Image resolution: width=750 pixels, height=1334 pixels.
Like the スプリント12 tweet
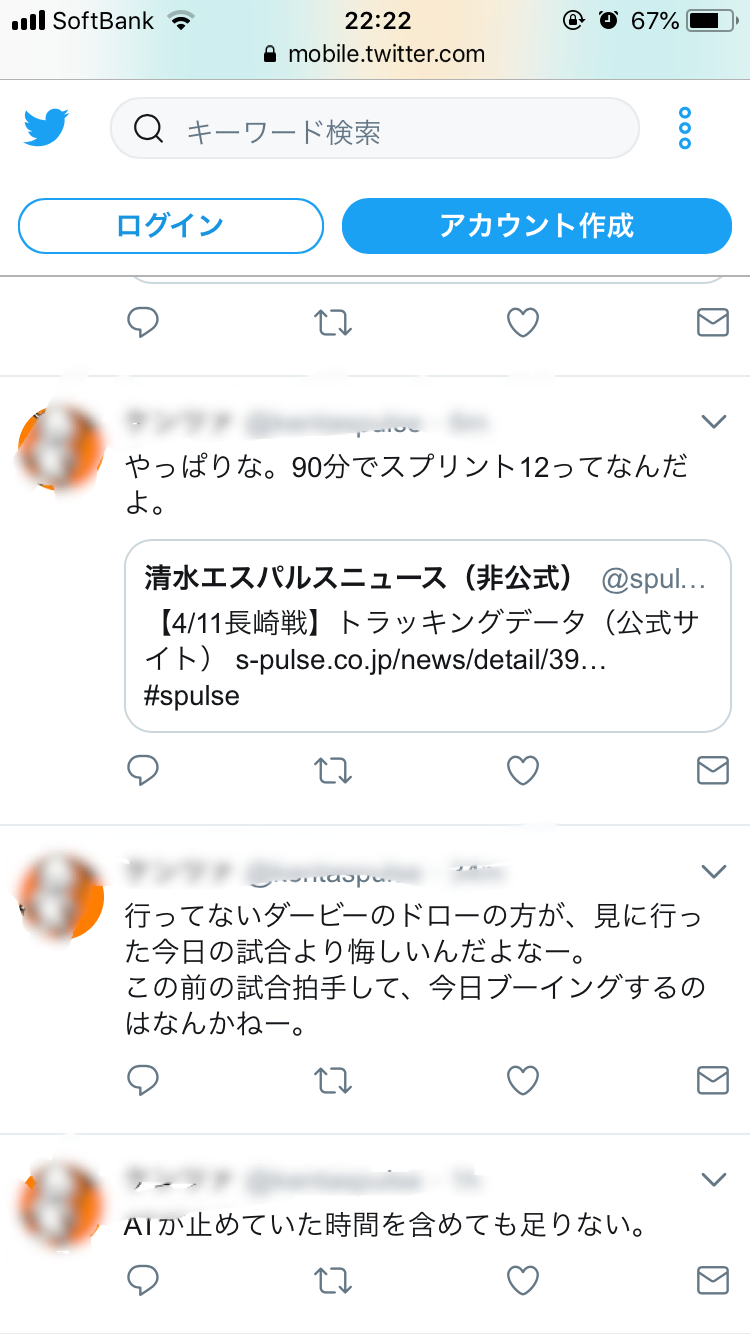tap(523, 770)
